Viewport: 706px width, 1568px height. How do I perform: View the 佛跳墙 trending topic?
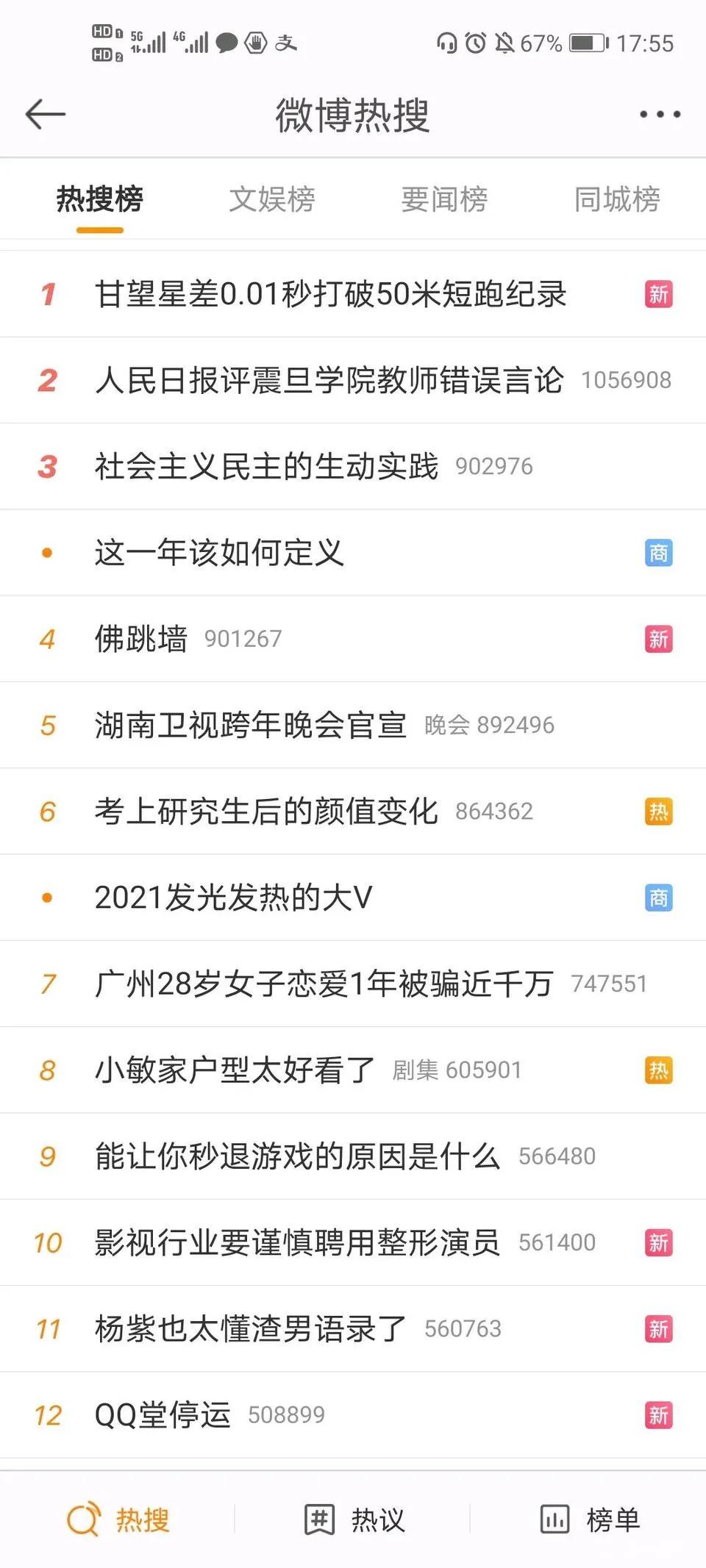click(138, 639)
